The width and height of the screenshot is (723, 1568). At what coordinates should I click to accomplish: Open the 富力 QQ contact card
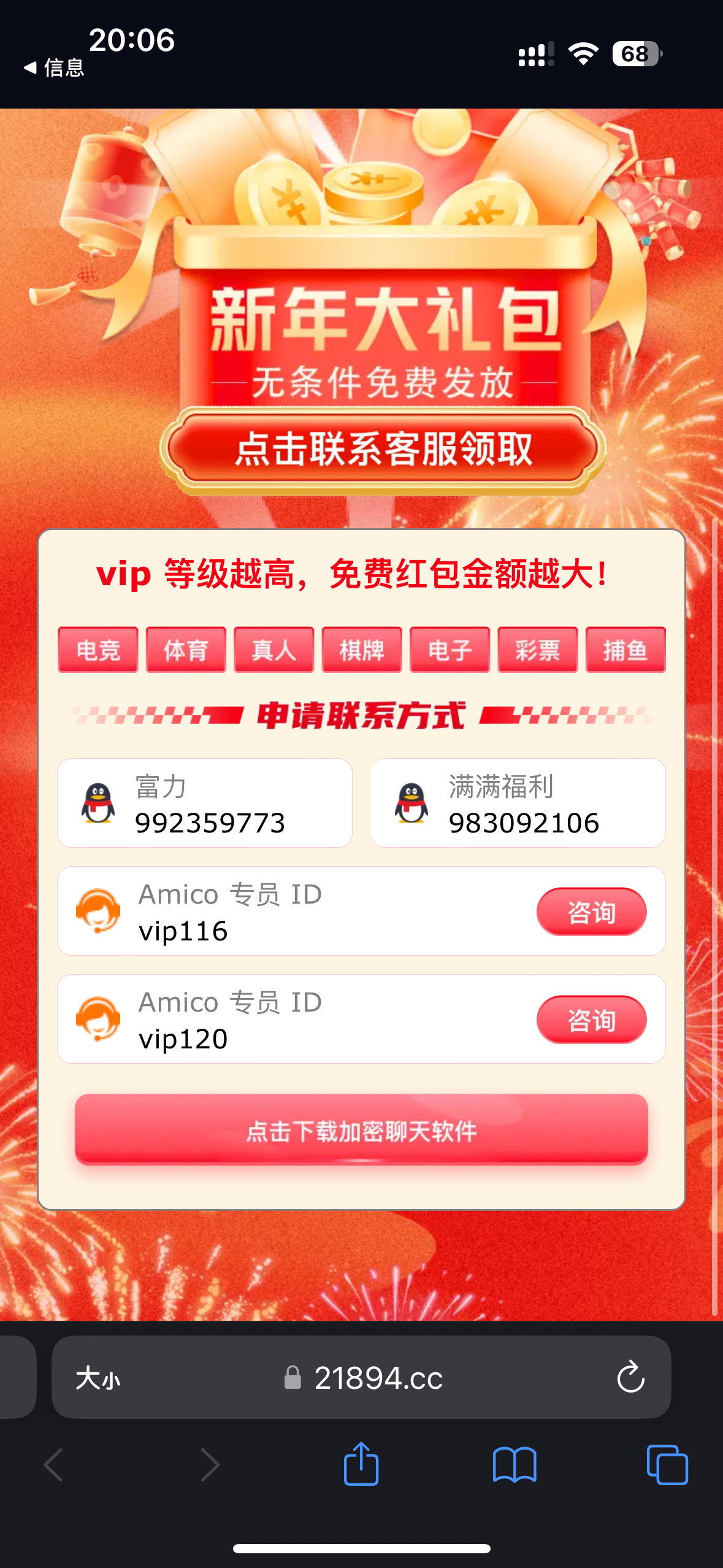[x=205, y=803]
